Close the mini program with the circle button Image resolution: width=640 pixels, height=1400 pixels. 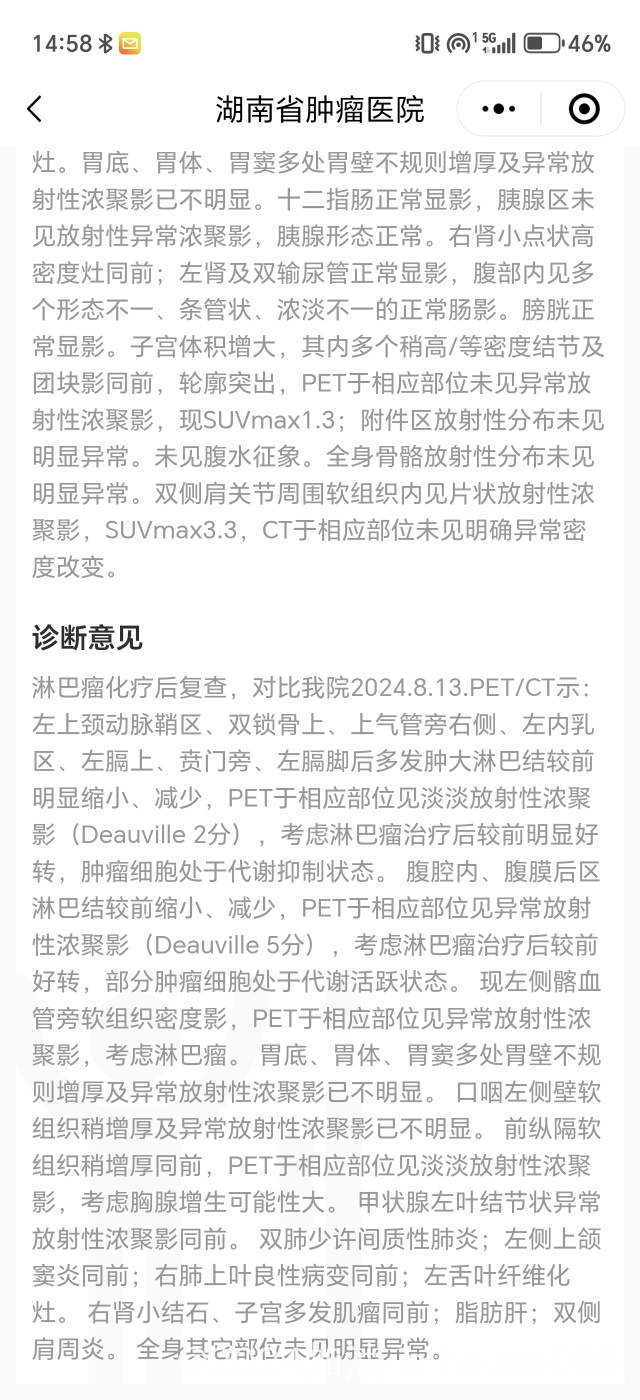coord(584,109)
